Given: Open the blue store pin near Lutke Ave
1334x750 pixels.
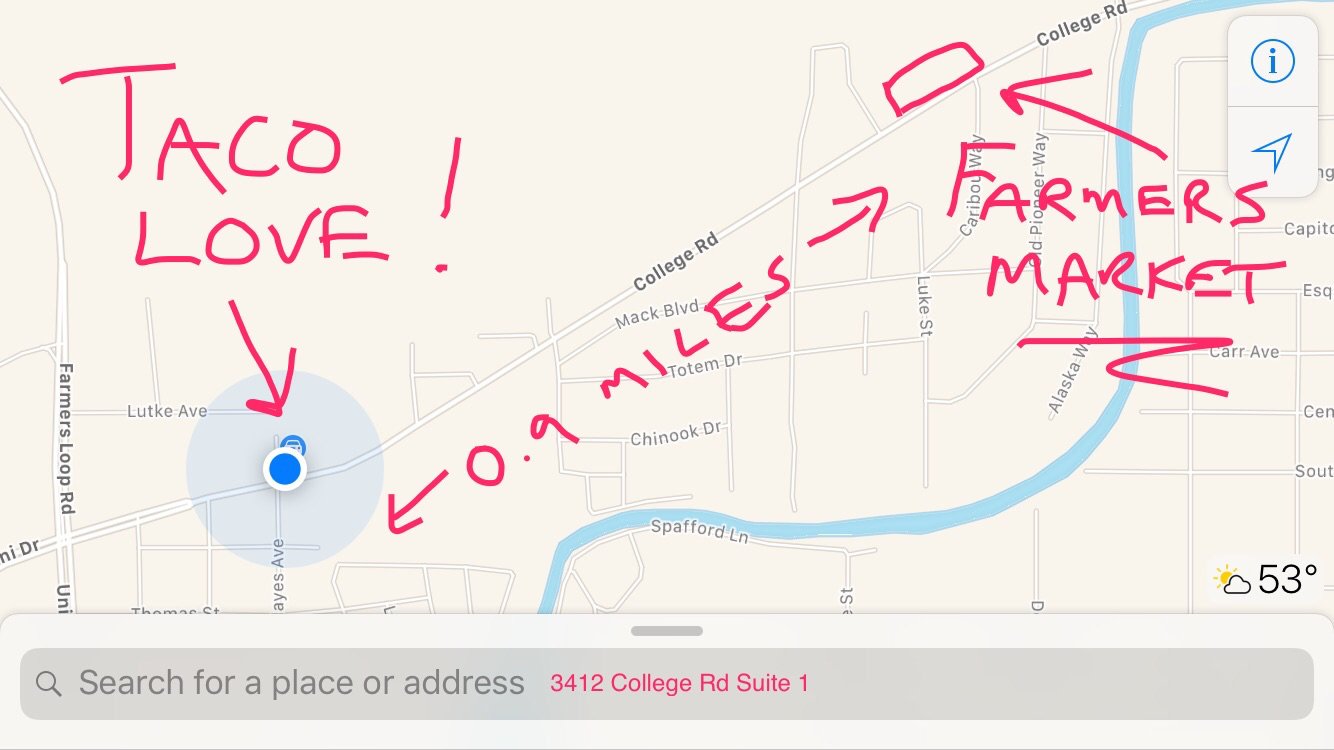Looking at the screenshot, I should (293, 446).
